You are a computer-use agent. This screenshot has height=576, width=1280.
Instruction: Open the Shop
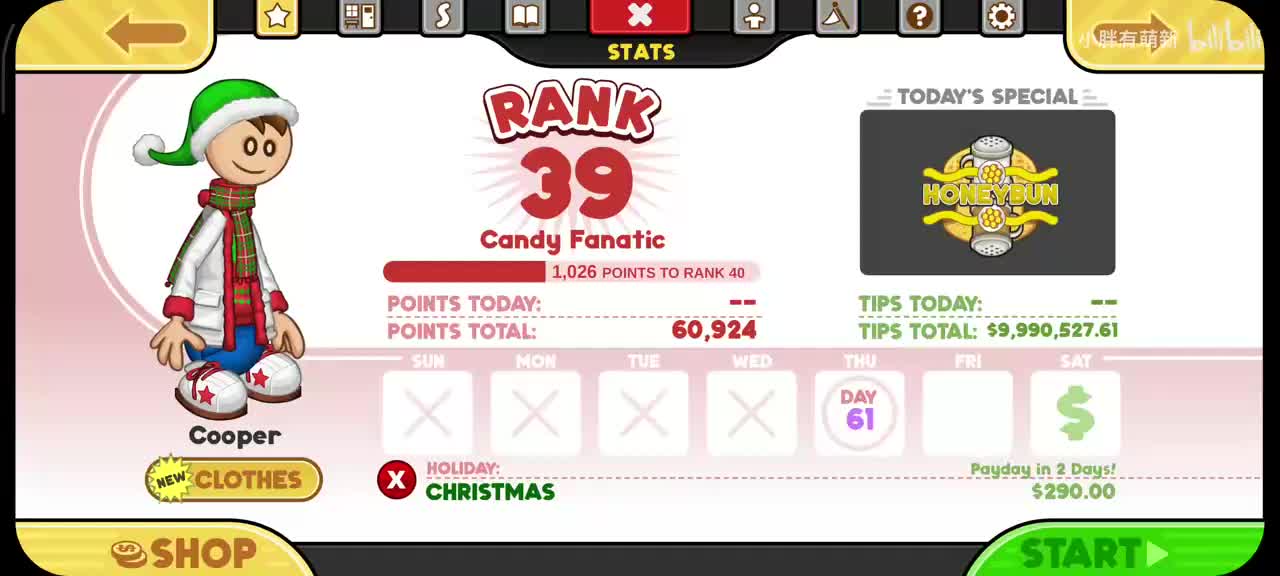185,553
